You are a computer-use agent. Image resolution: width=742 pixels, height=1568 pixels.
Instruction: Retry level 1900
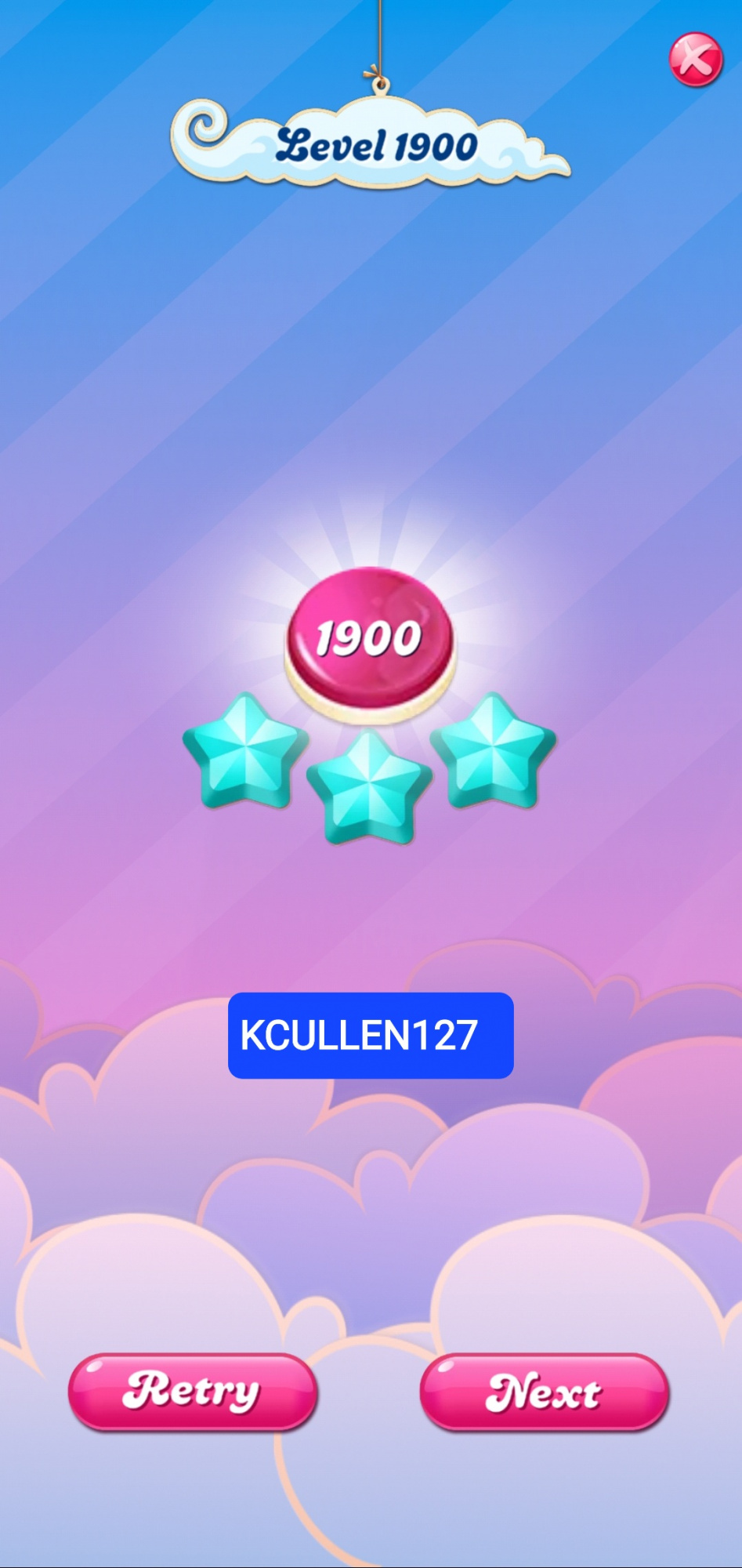click(193, 1392)
